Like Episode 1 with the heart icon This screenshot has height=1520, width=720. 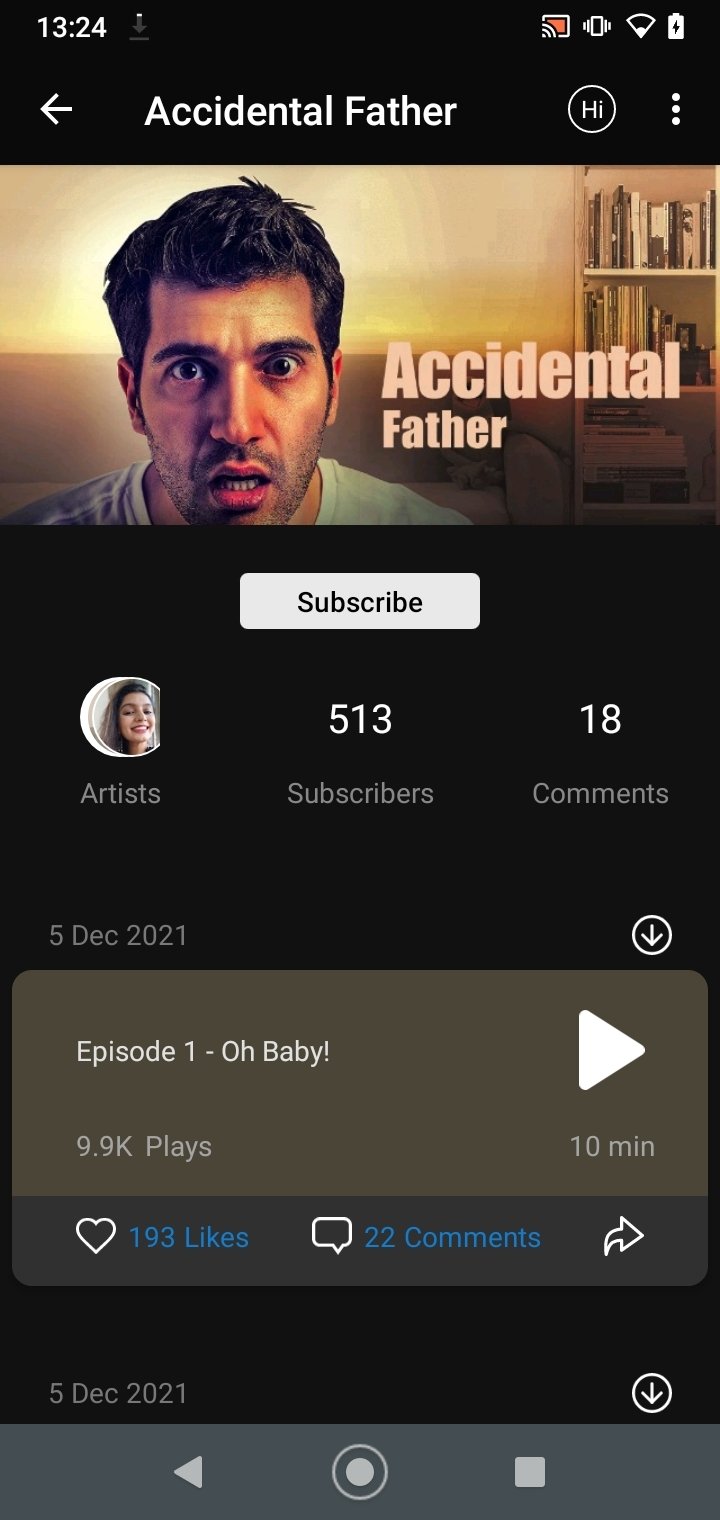(96, 1237)
